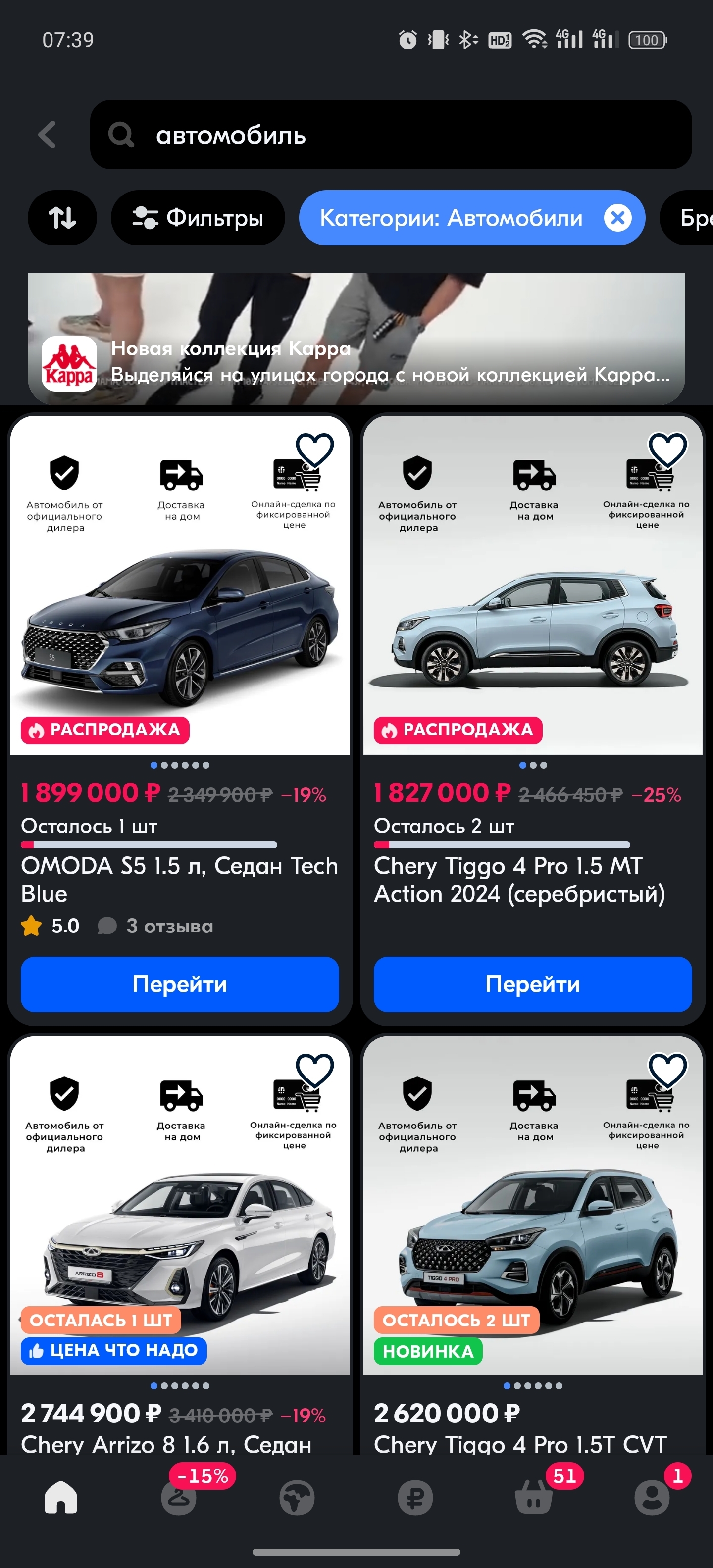
Task: Switch to the home tab
Action: click(x=61, y=1498)
